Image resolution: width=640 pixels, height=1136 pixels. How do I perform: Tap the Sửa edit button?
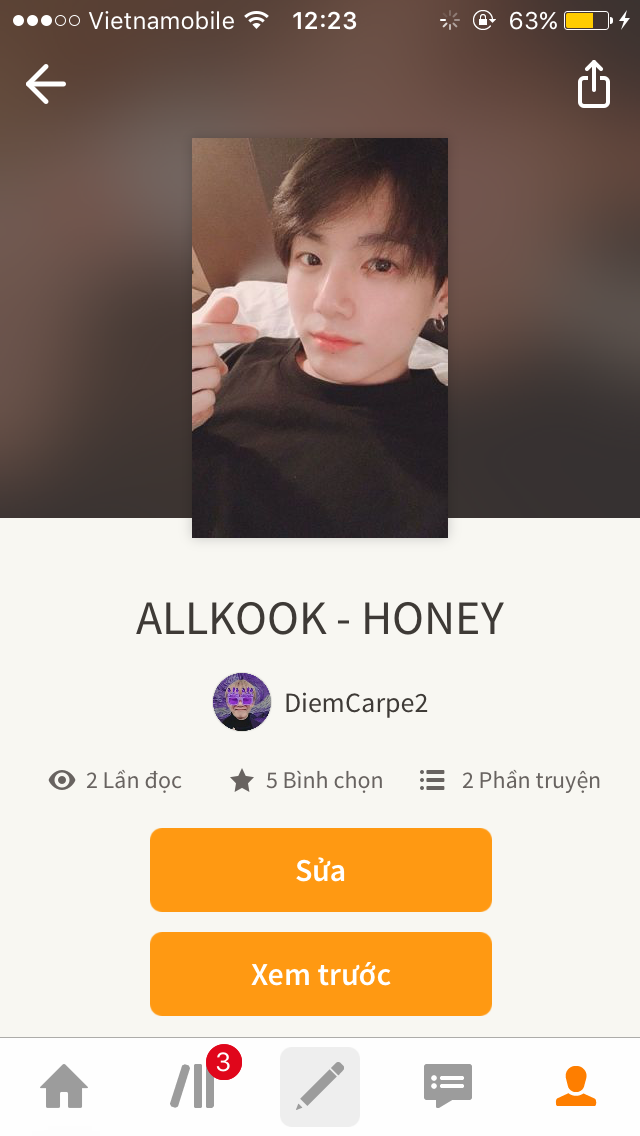point(320,870)
